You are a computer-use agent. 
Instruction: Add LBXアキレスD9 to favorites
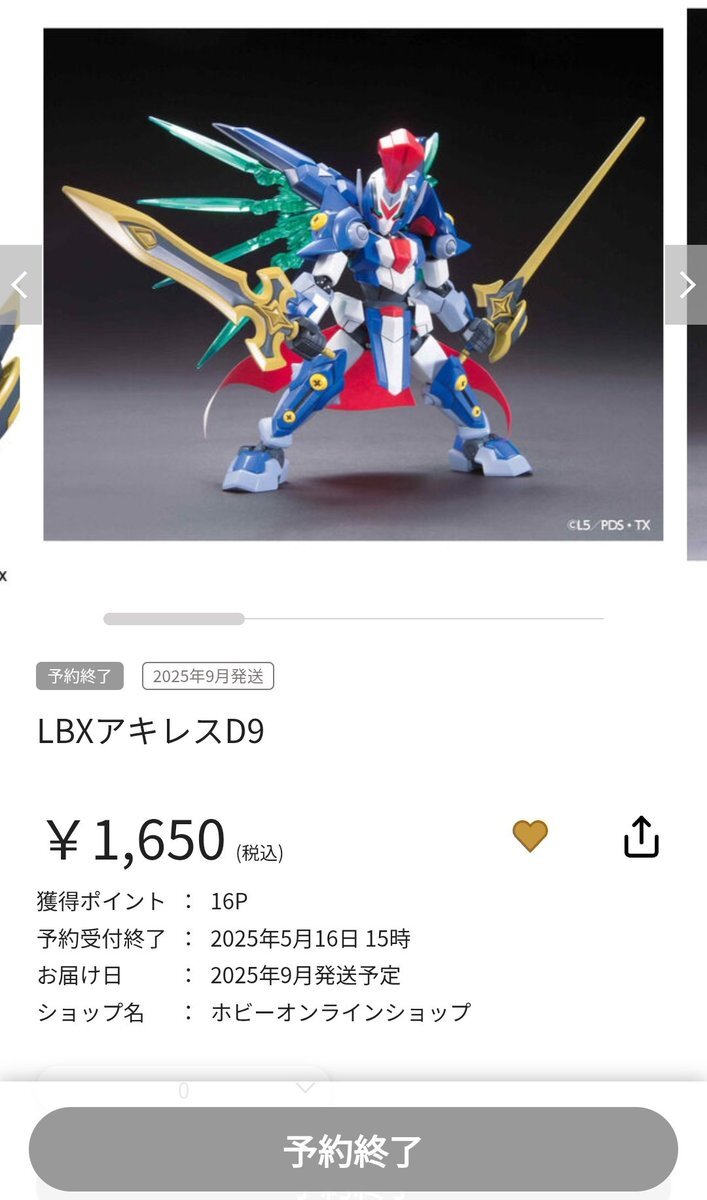[530, 836]
